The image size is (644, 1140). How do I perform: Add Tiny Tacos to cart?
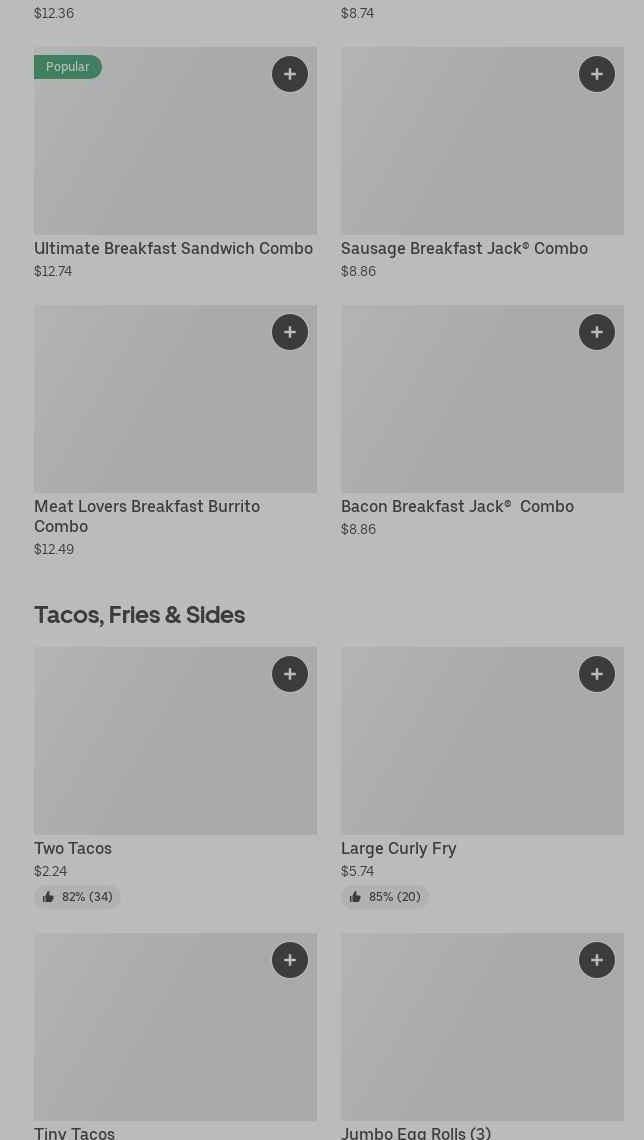pos(290,960)
